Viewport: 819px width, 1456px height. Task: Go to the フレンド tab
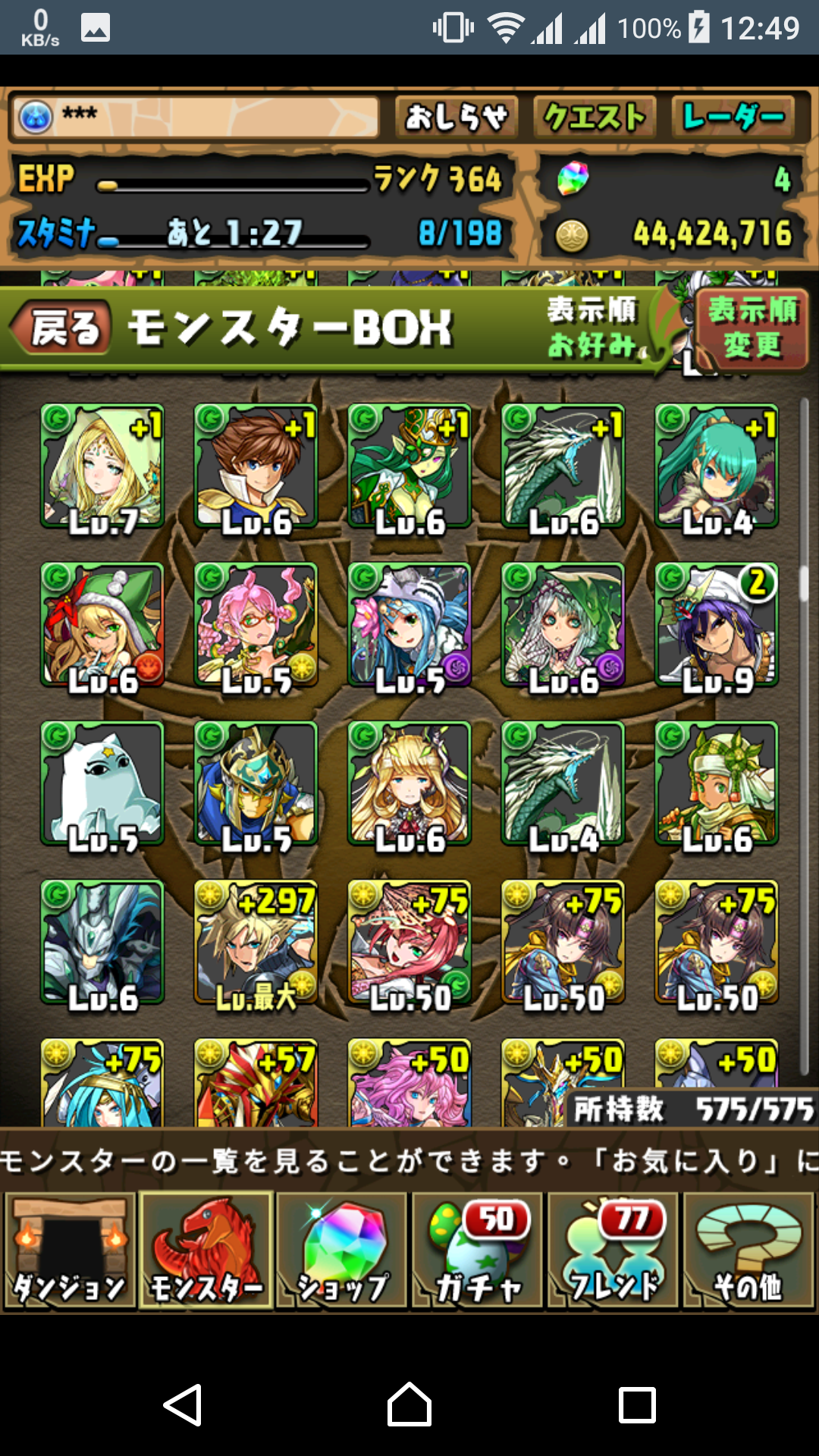click(613, 1250)
